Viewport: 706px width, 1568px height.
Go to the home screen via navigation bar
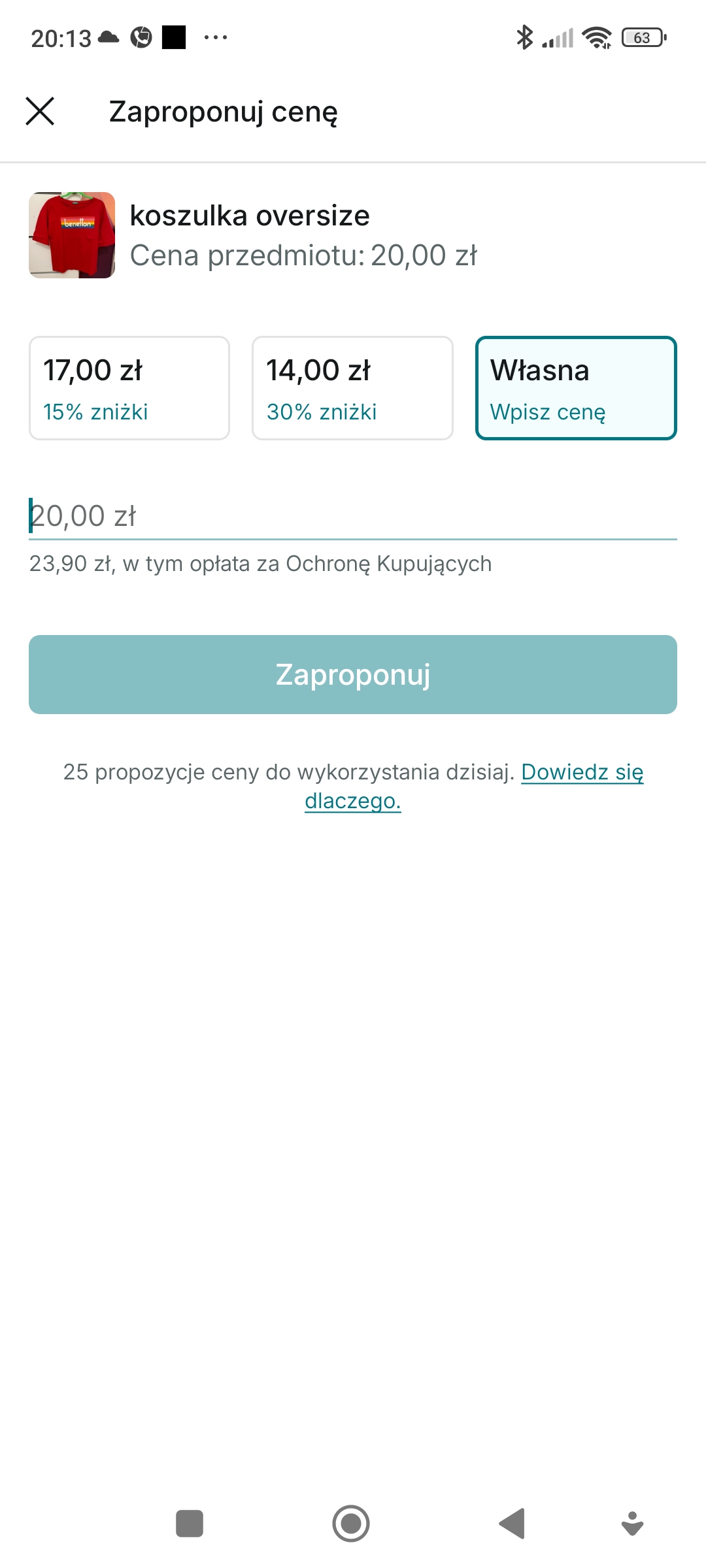[351, 1524]
